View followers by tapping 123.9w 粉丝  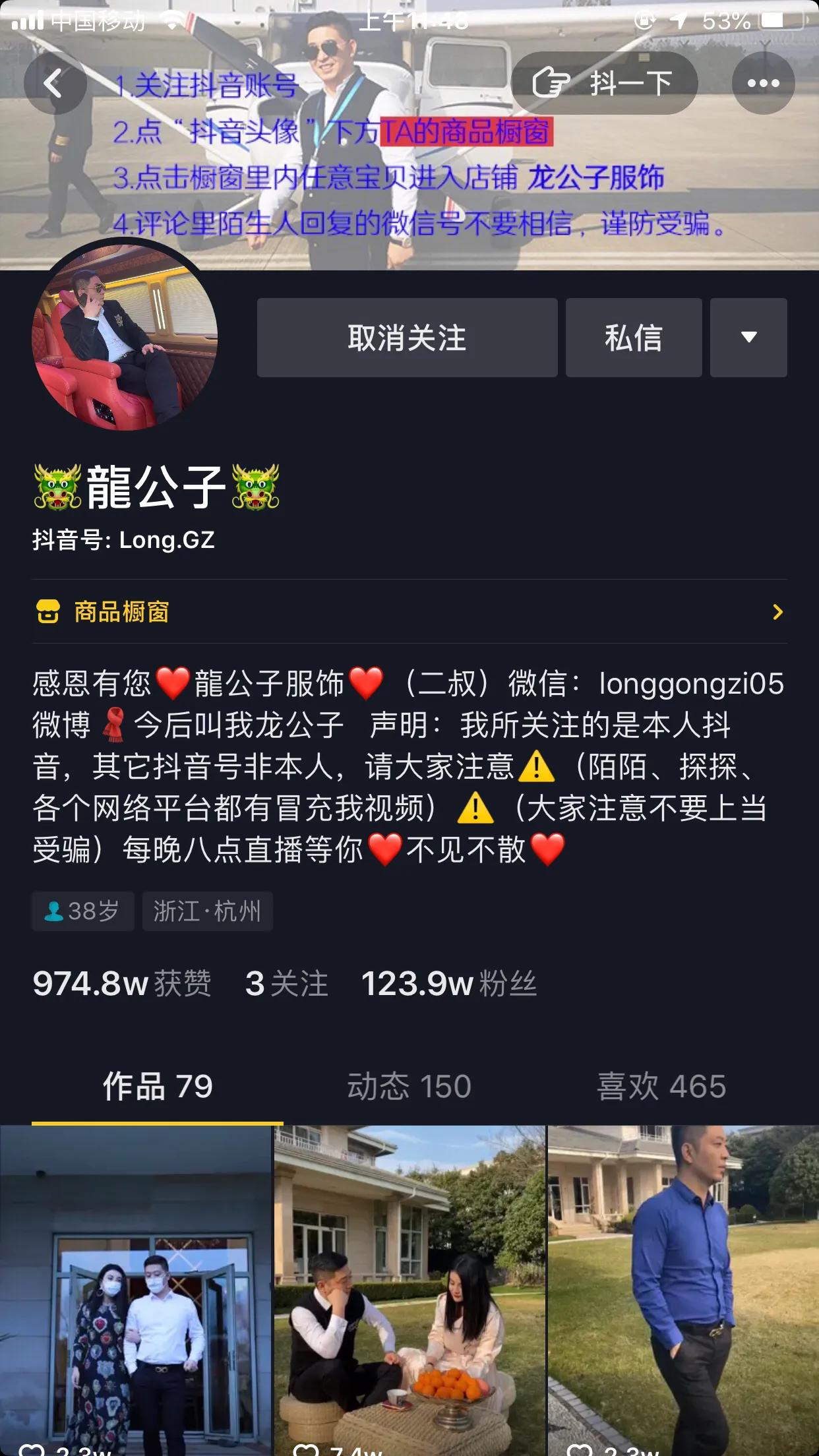(x=448, y=985)
